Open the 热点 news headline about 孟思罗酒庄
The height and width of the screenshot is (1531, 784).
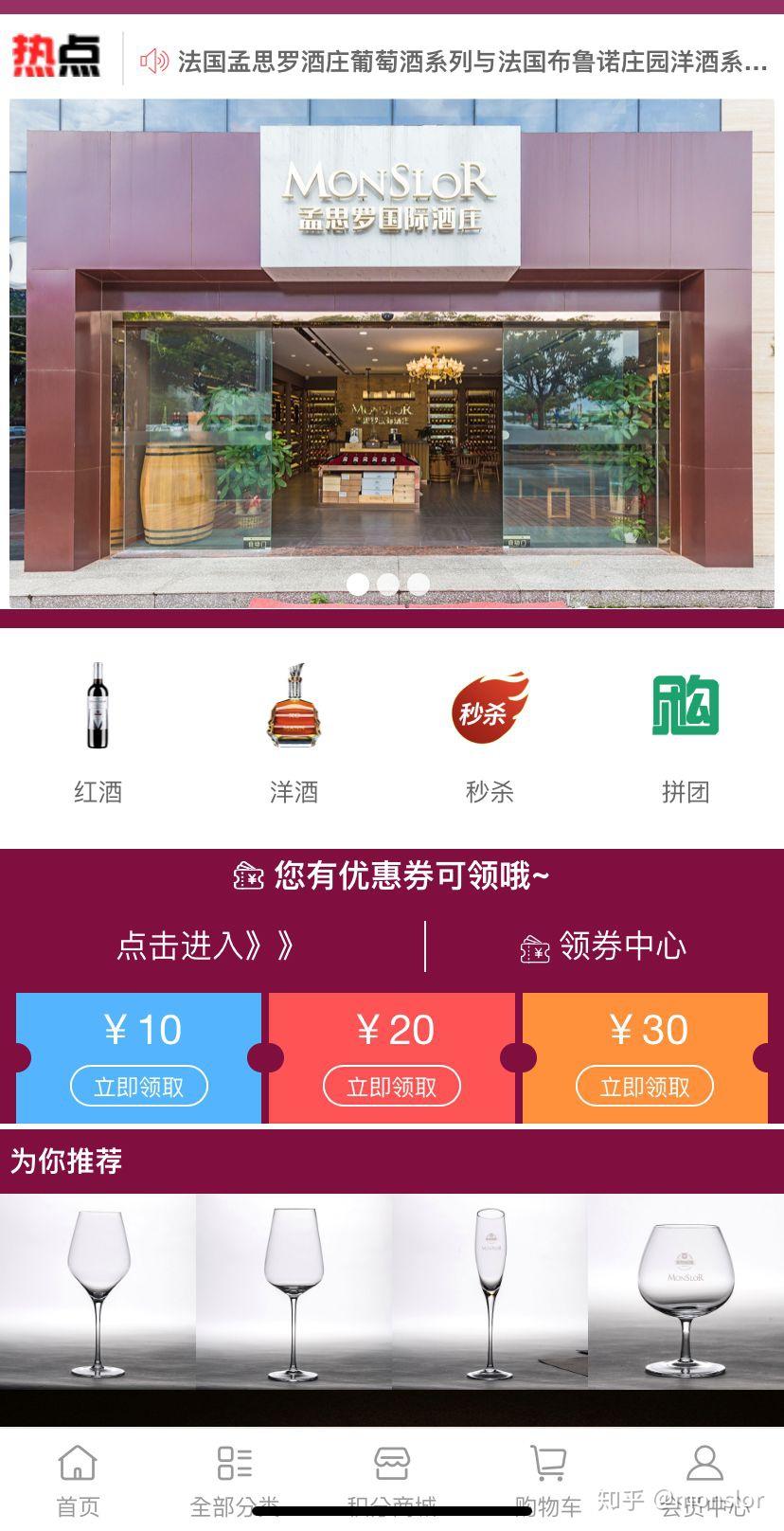[472, 63]
